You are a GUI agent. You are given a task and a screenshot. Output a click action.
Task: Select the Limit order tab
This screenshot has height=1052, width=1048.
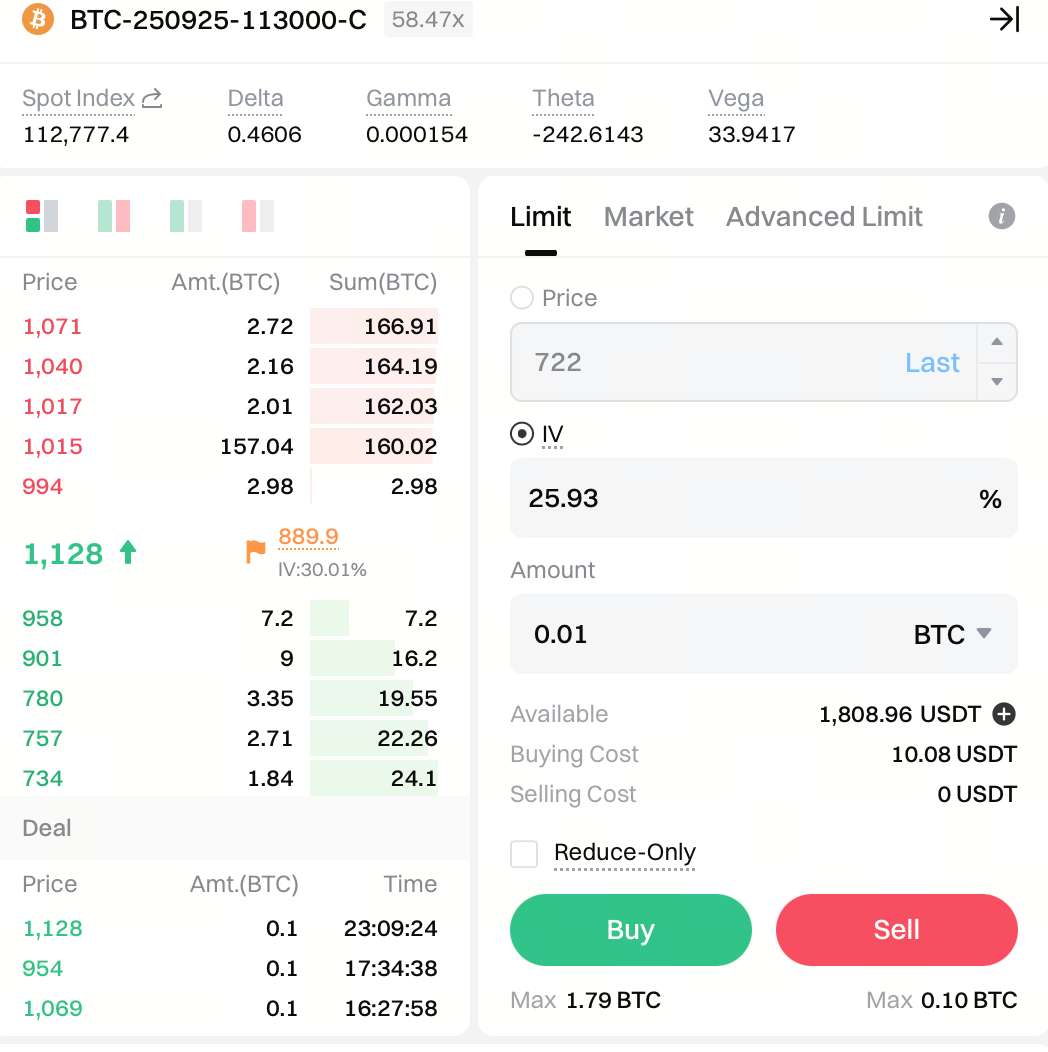pyautogui.click(x=540, y=217)
